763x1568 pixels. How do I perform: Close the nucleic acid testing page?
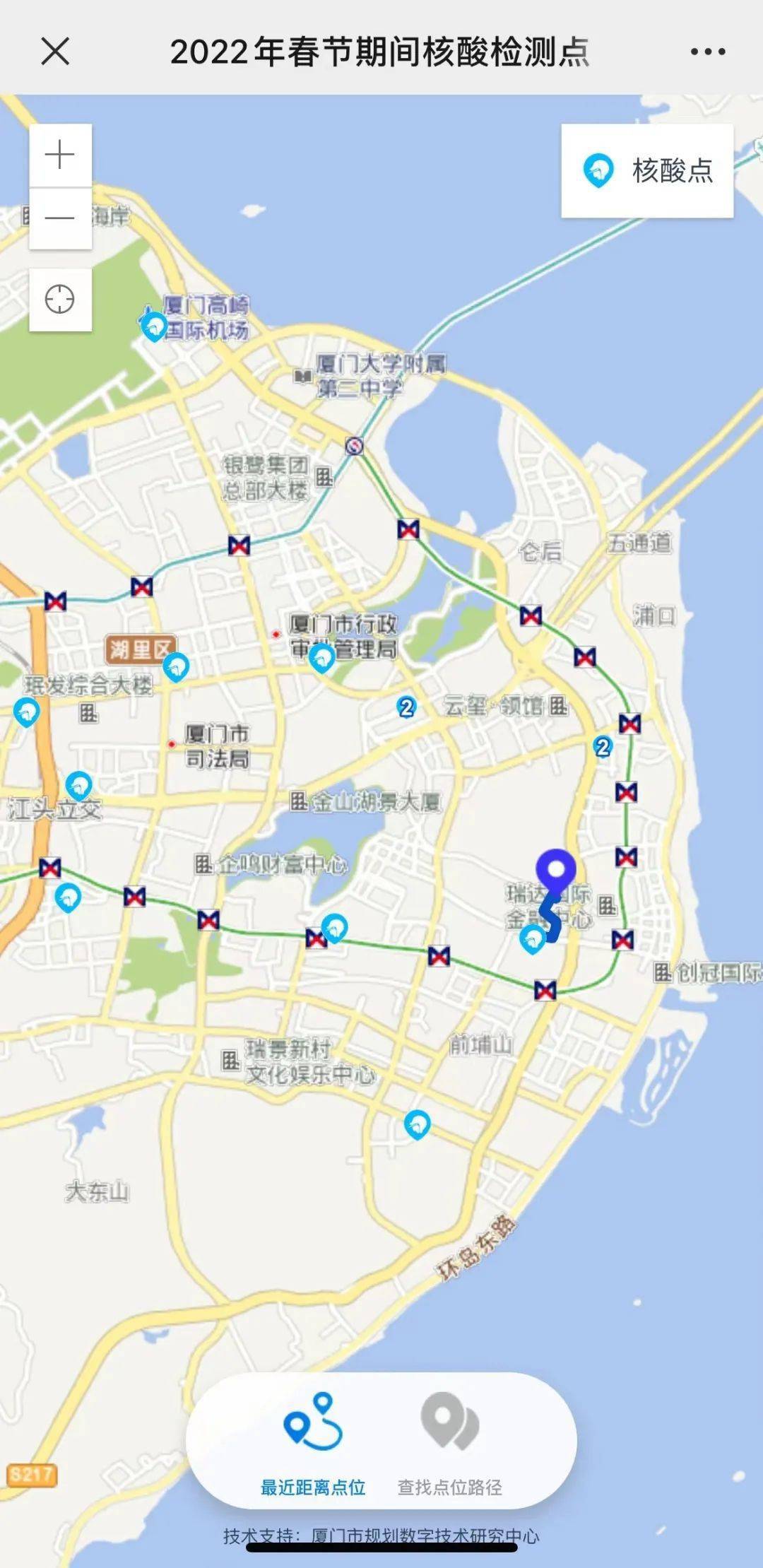[x=55, y=52]
